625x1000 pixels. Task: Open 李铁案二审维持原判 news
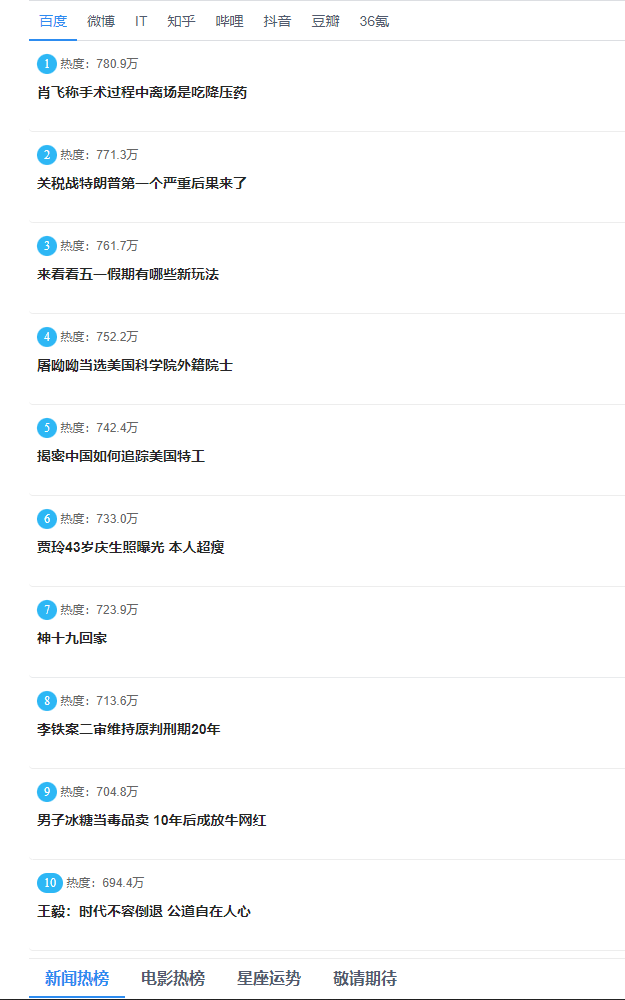pyautogui.click(x=129, y=730)
